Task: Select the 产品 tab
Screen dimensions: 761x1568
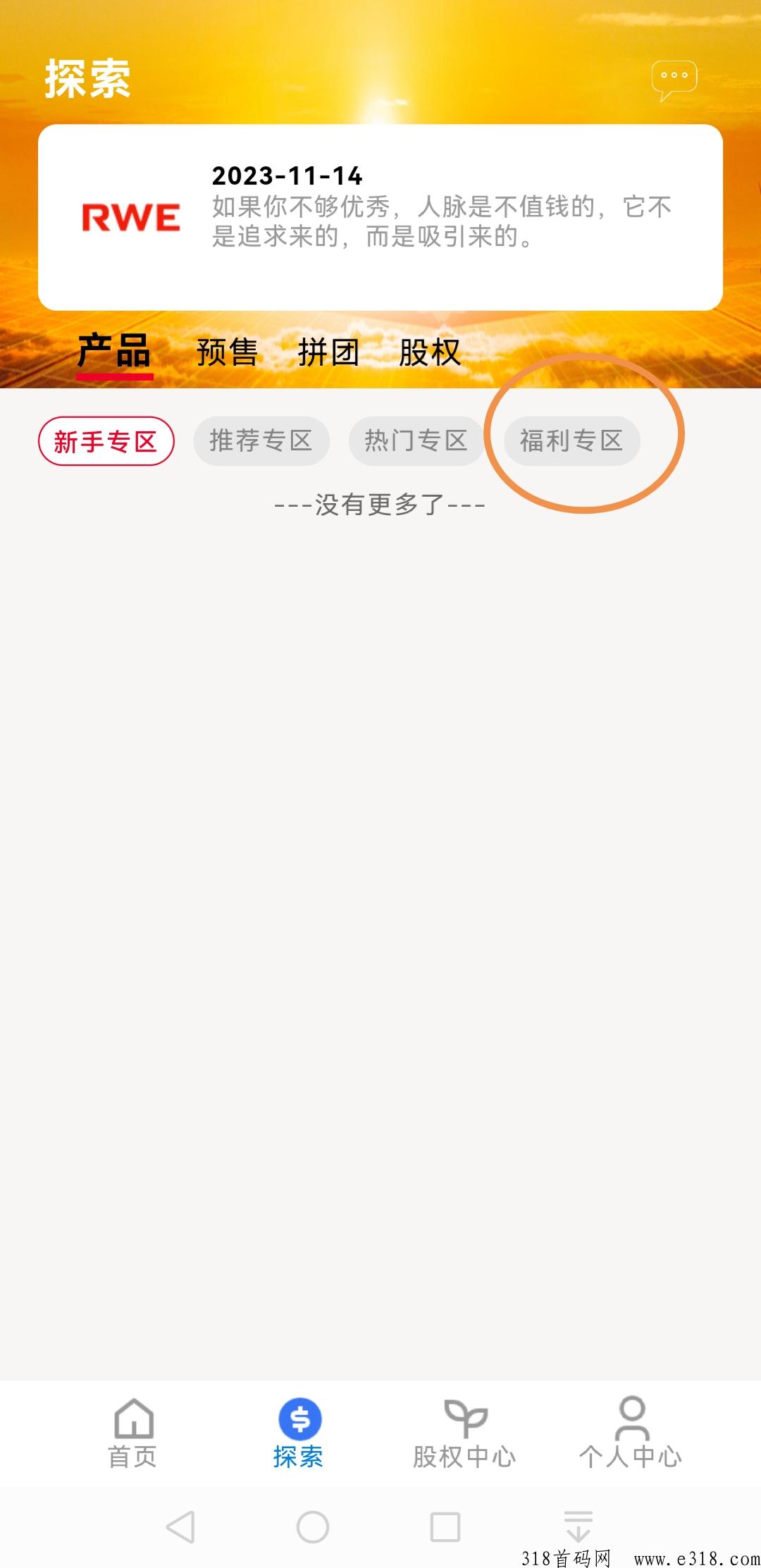Action: [114, 352]
